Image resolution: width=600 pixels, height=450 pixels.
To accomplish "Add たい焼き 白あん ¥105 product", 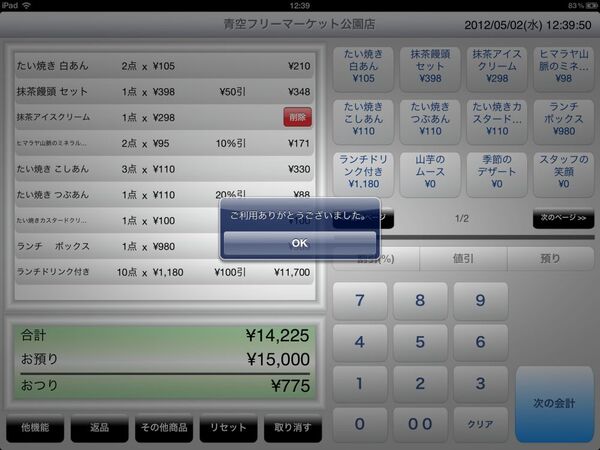I will [x=363, y=69].
